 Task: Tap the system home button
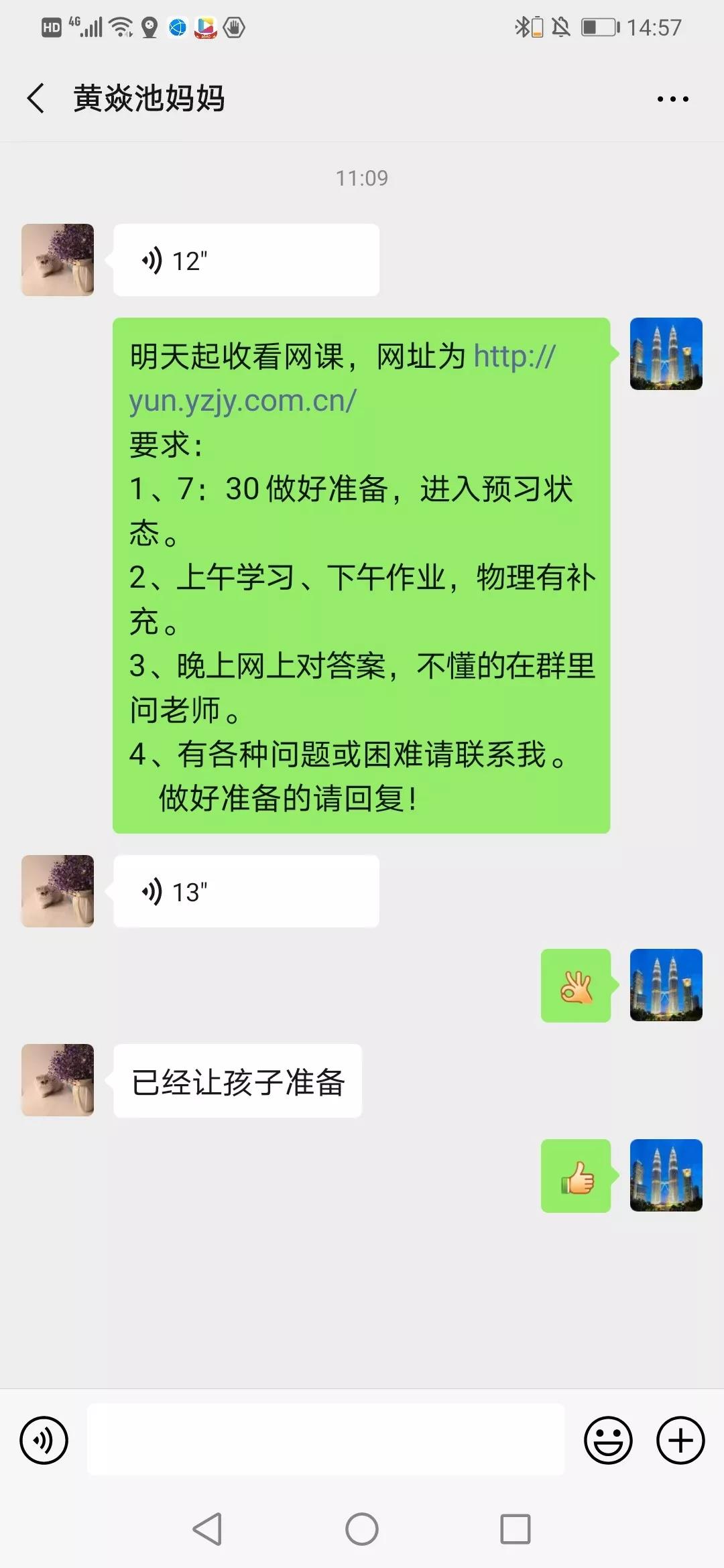coord(362,1529)
